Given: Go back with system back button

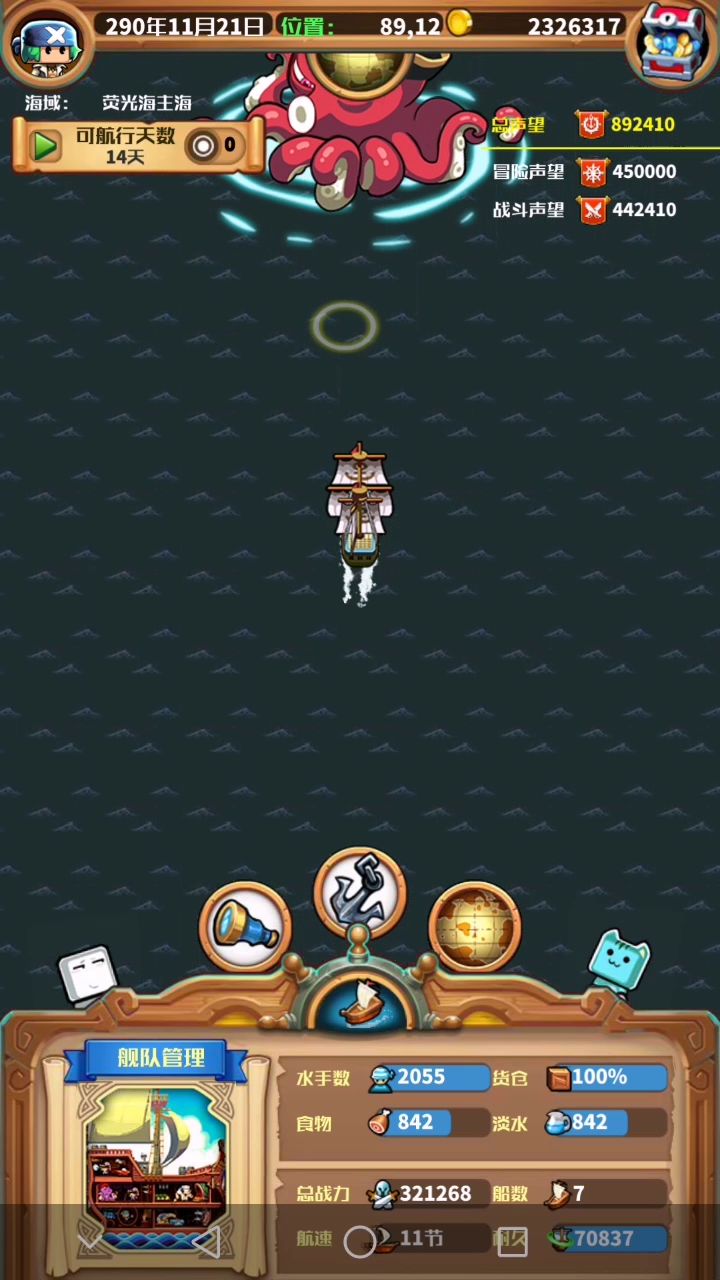Looking at the screenshot, I should (206, 1242).
